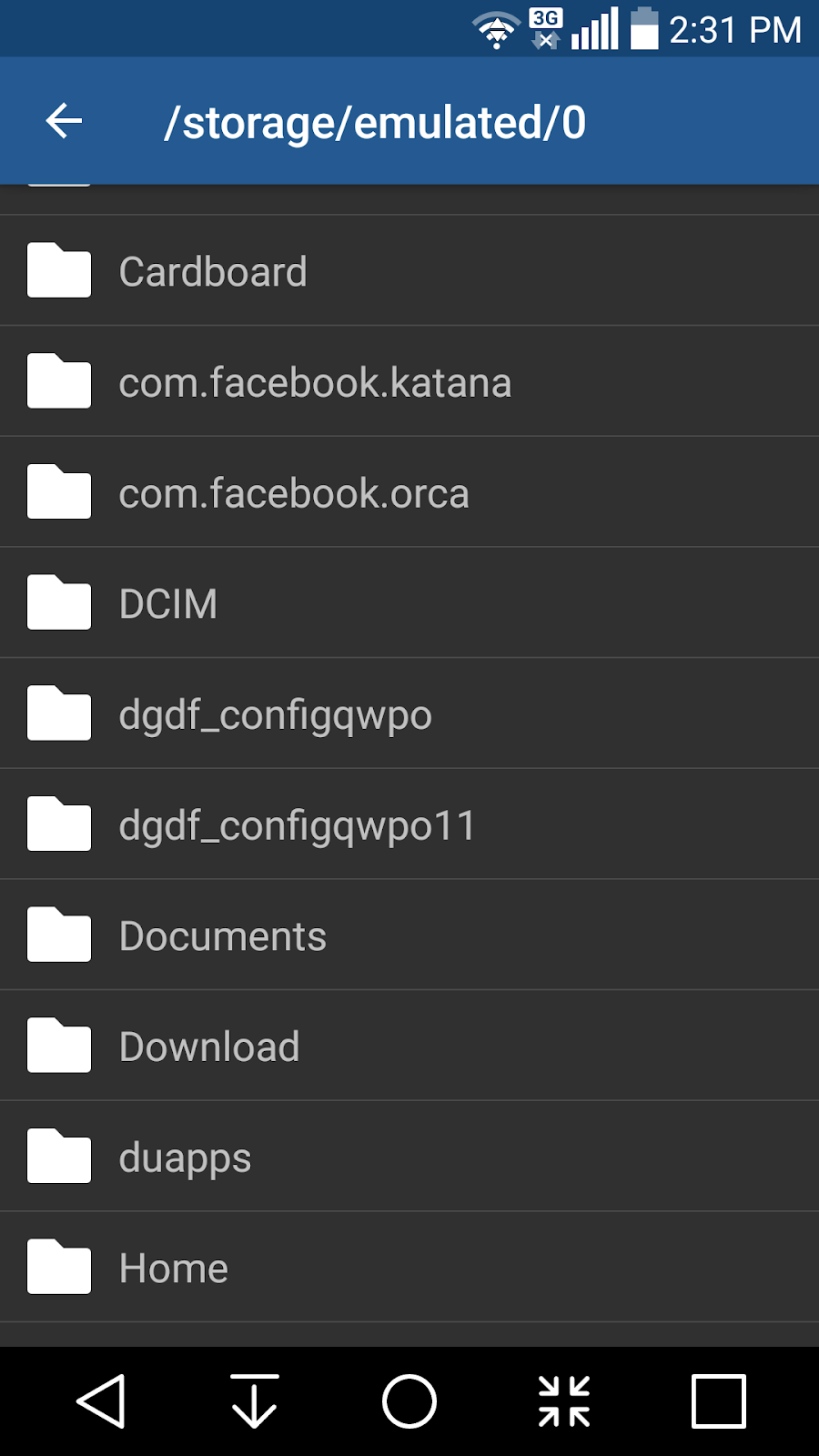
Task: Open the Download folder icon
Action: coord(58,1046)
